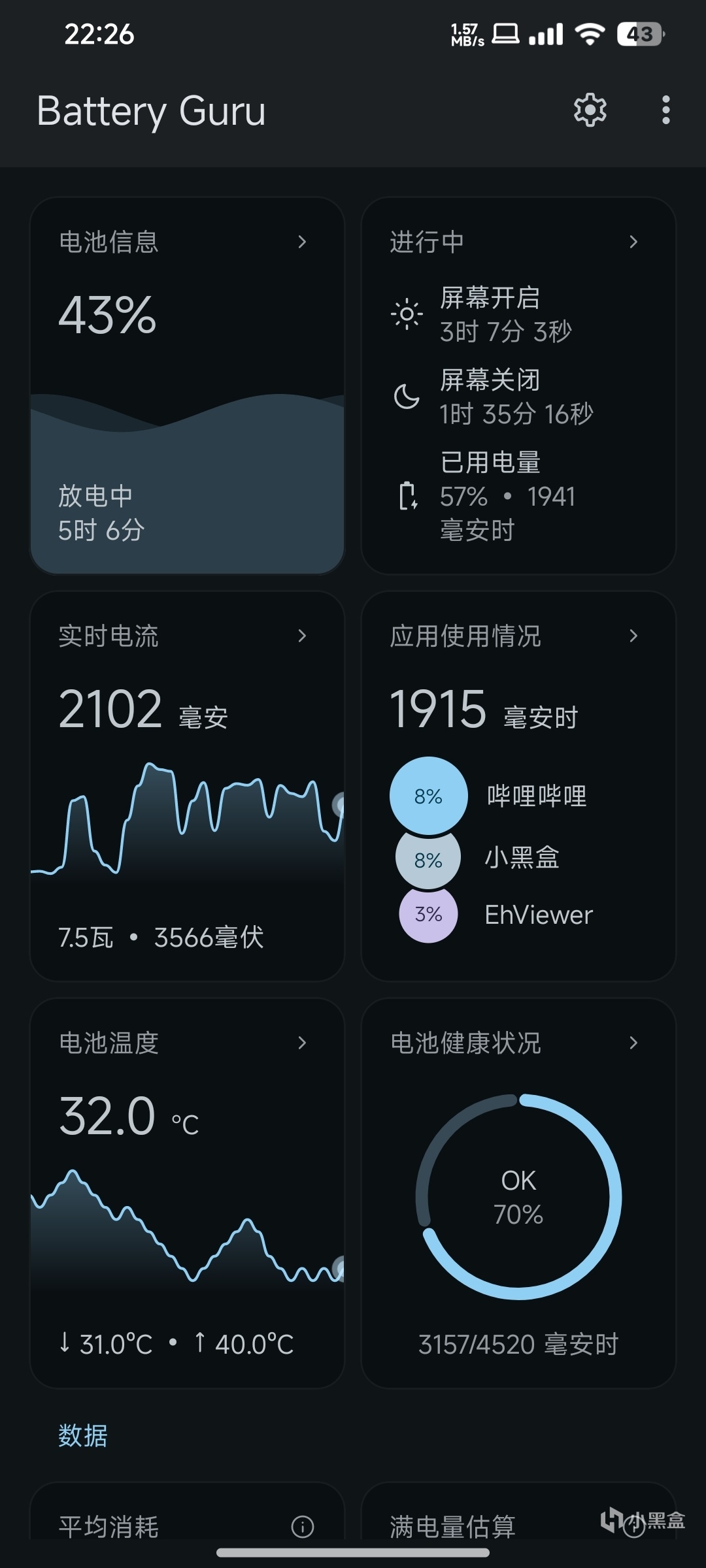Image resolution: width=706 pixels, height=1568 pixels.
Task: Open the 应用使用情况 app usage card
Action: 518,784
